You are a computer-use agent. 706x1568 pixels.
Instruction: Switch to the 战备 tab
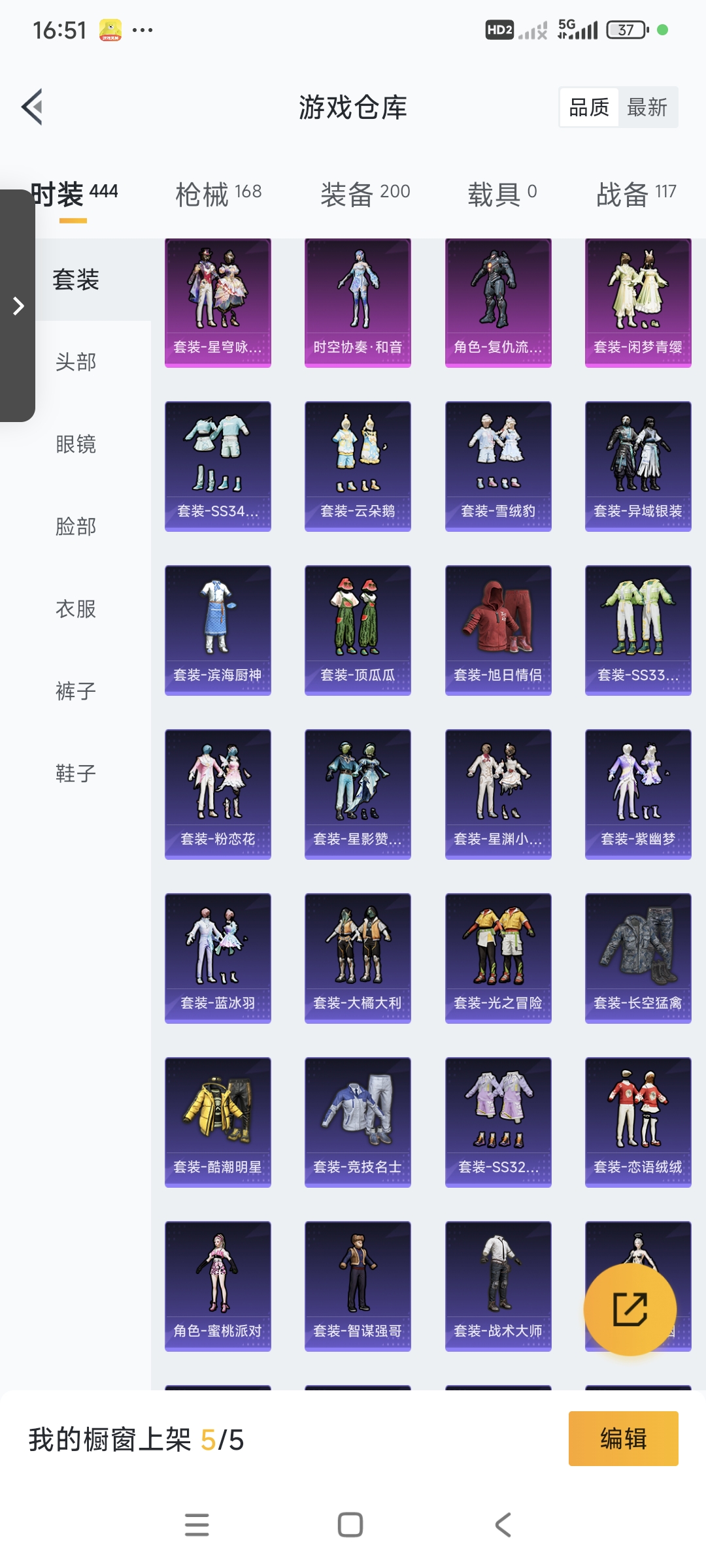[x=636, y=193]
